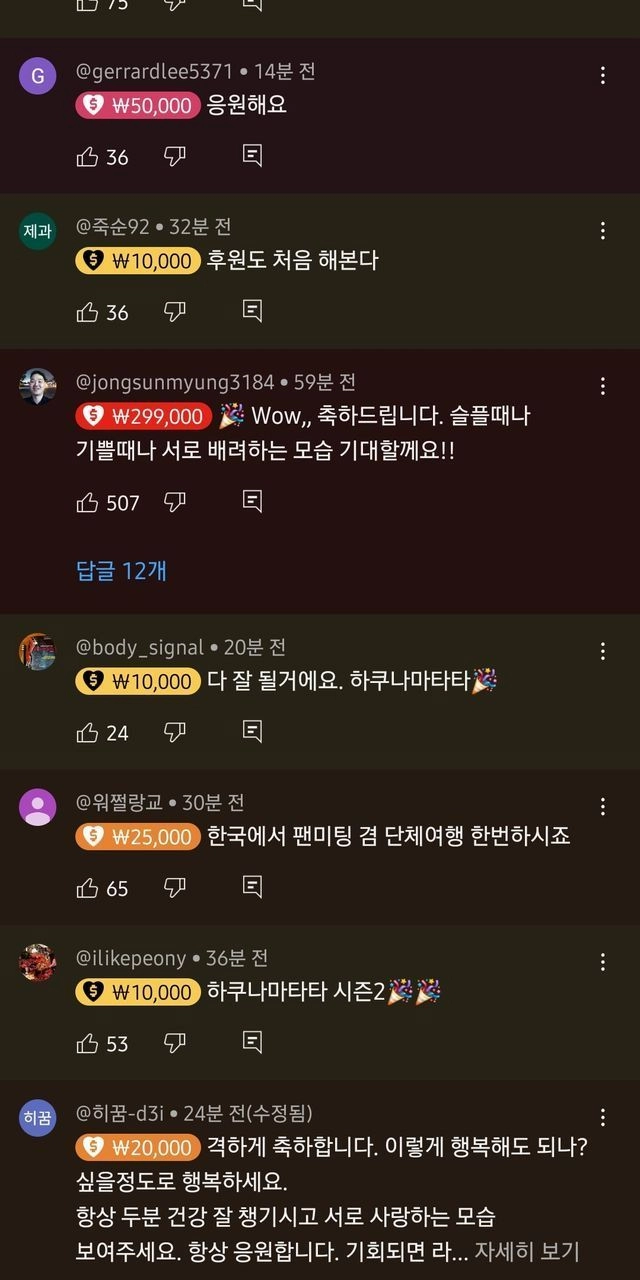
Task: Open the overflow menu for @body_signal's comment
Action: [x=603, y=652]
